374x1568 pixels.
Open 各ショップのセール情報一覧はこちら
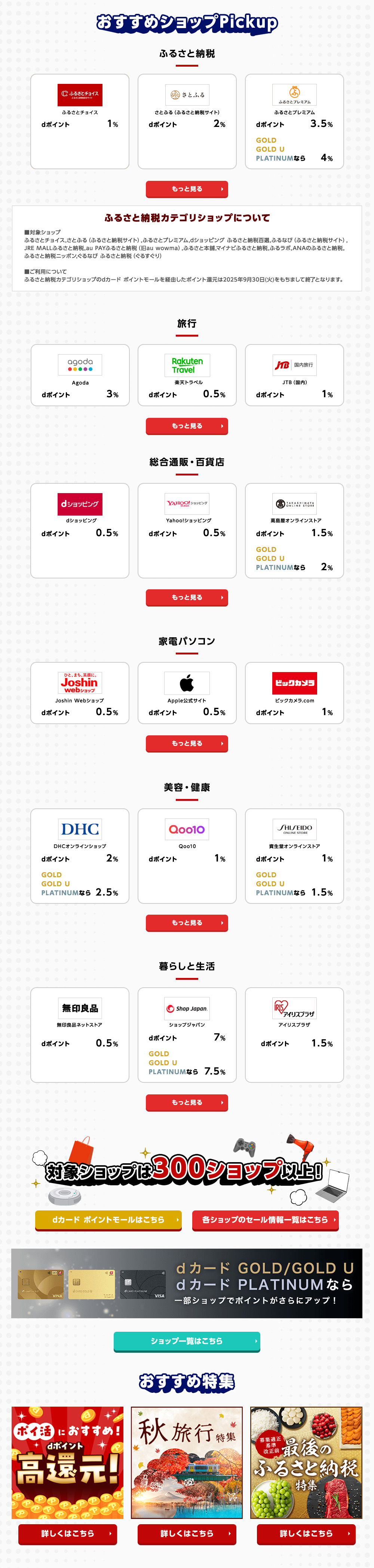(x=265, y=1220)
